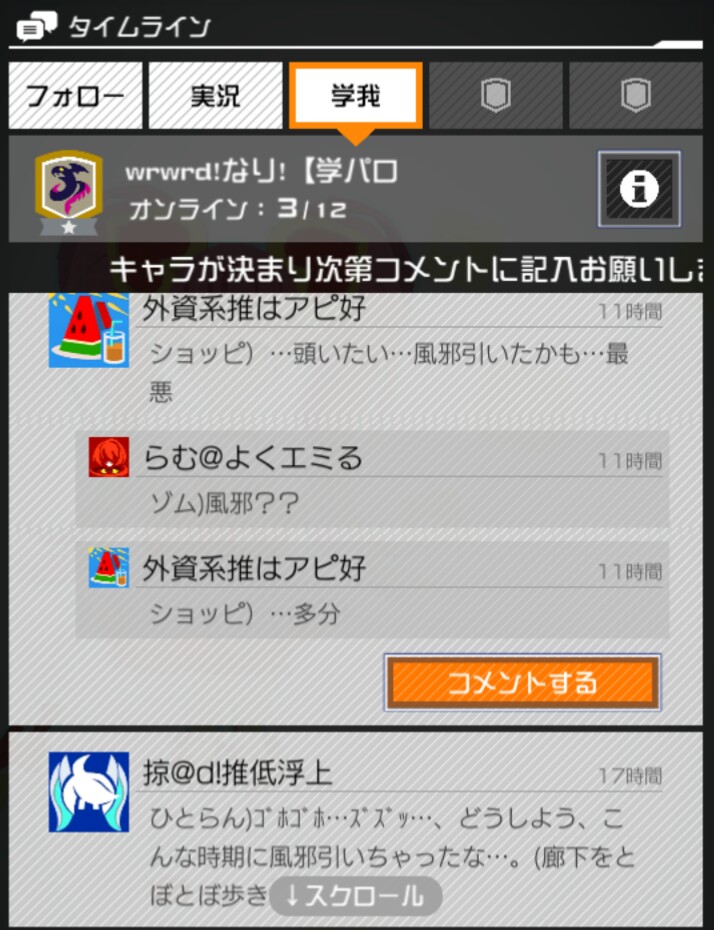Select the 学我 tab
Viewport: 714px width, 930px height.
(356, 96)
